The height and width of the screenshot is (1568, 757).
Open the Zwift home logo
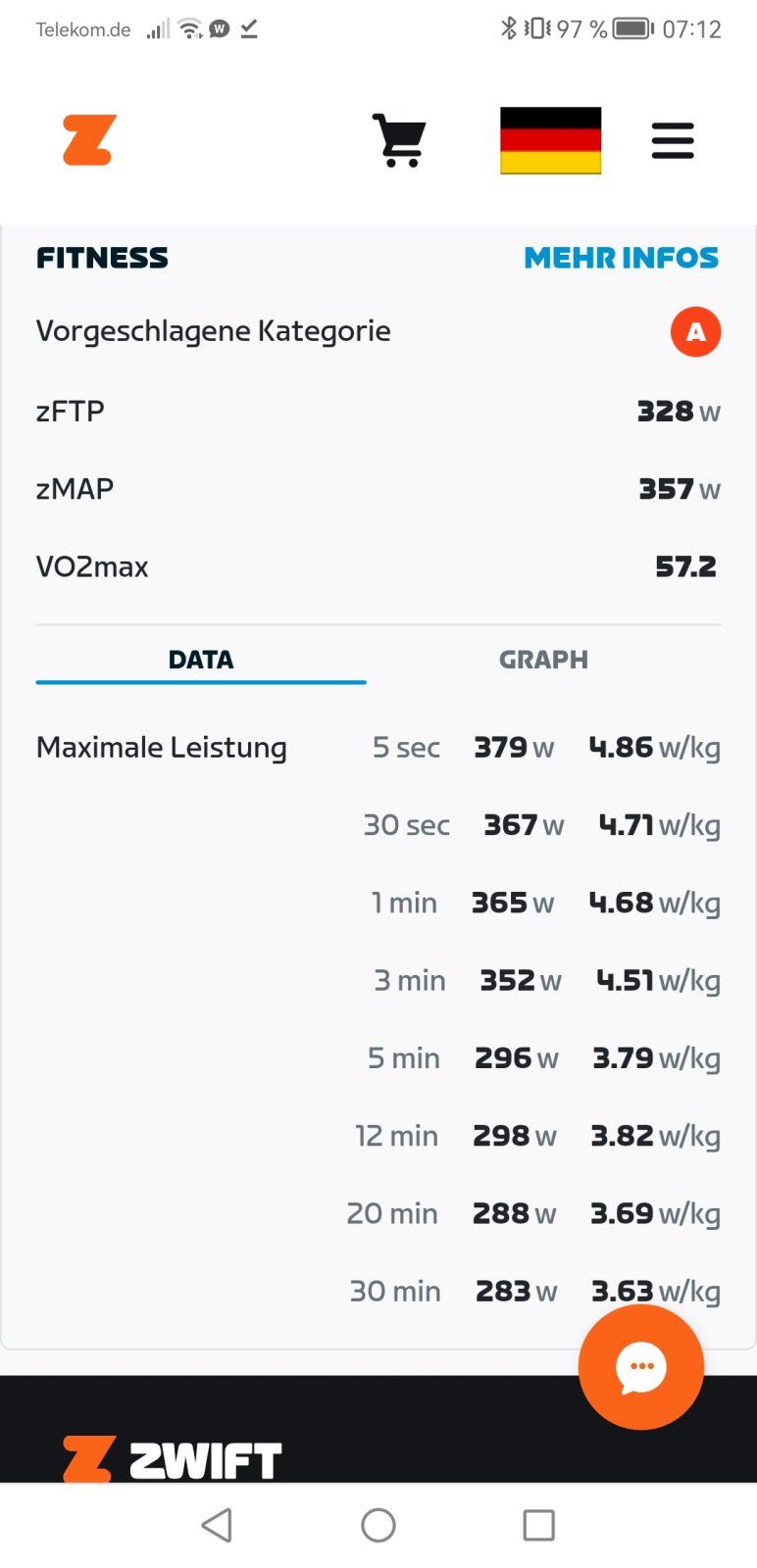pos(89,140)
